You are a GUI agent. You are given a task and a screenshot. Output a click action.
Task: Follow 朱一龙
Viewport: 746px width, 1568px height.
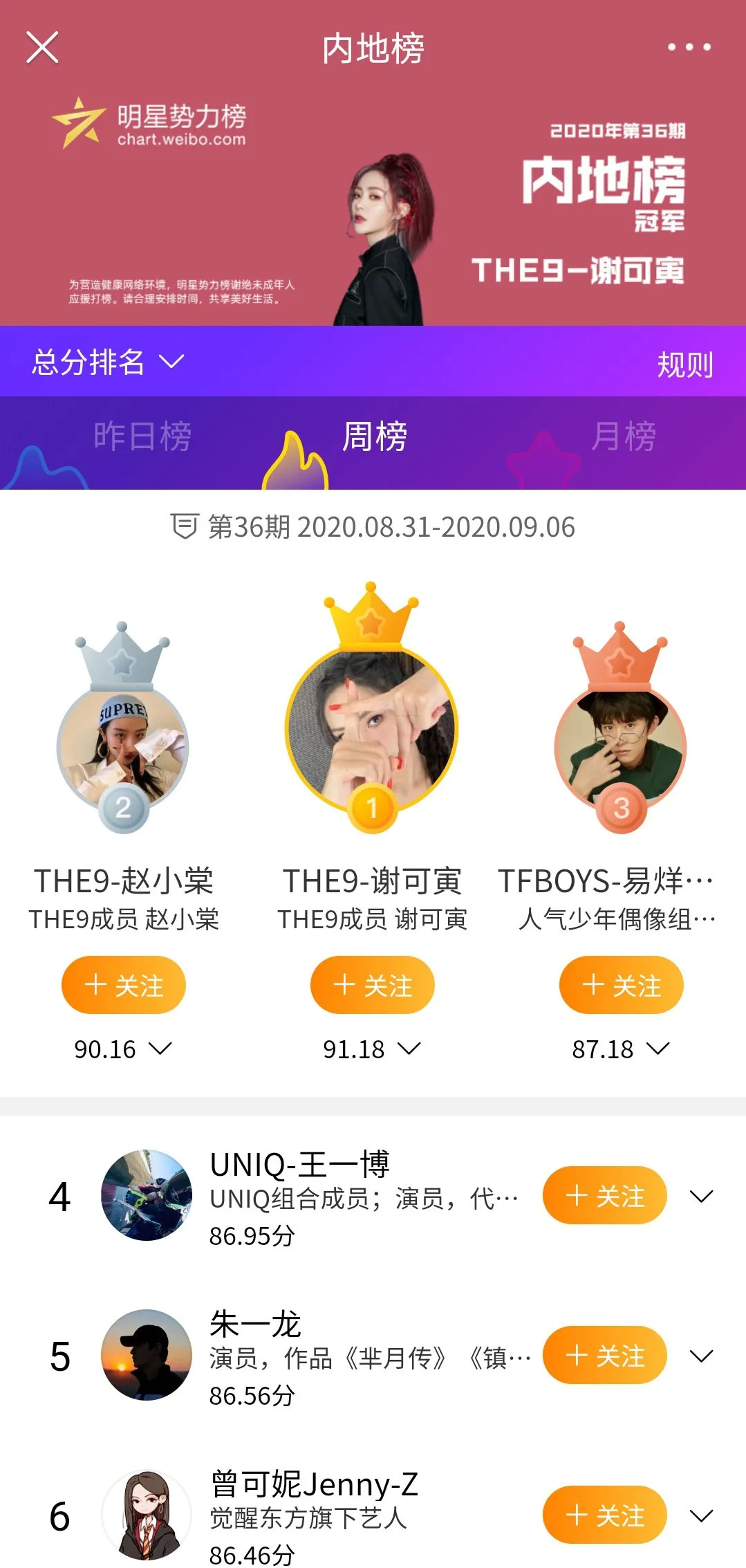click(x=605, y=1356)
